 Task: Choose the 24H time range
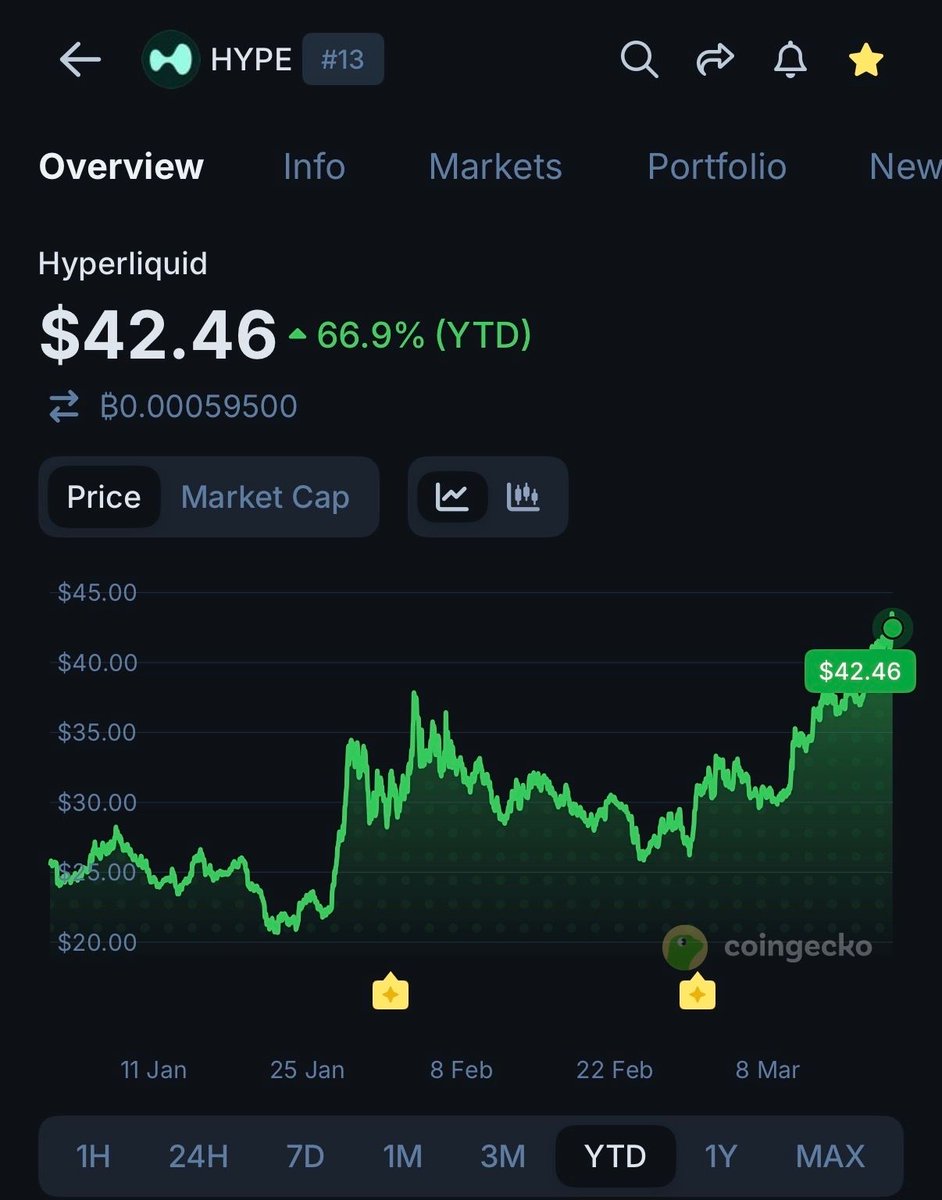tap(198, 1157)
